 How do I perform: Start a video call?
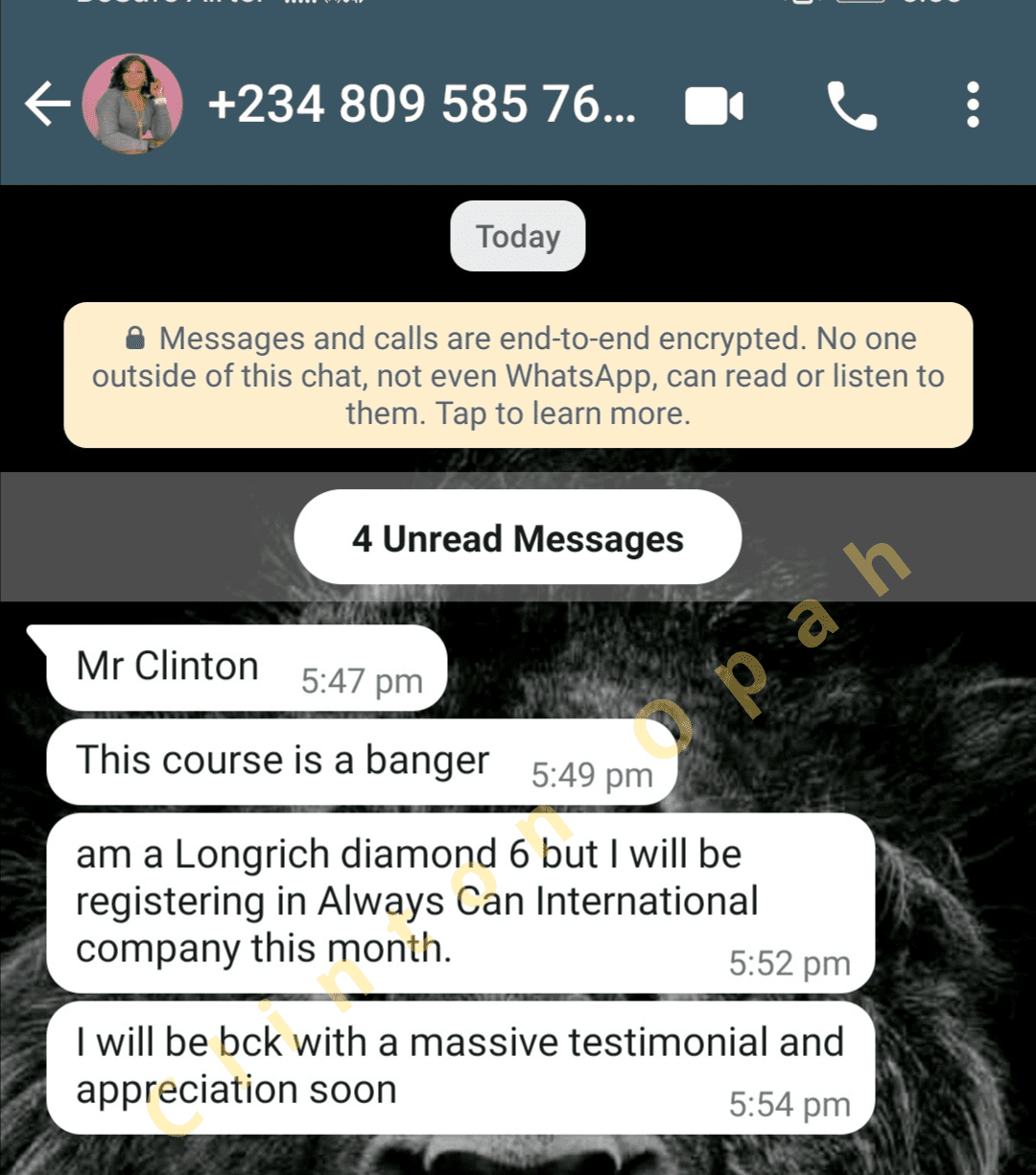(714, 106)
